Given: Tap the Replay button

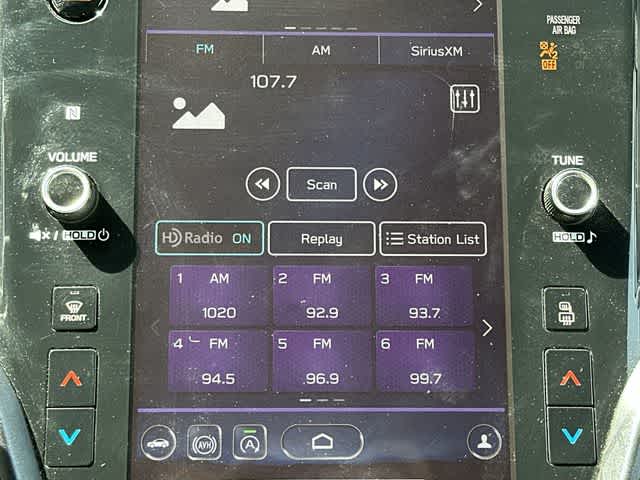Looking at the screenshot, I should click(321, 239).
